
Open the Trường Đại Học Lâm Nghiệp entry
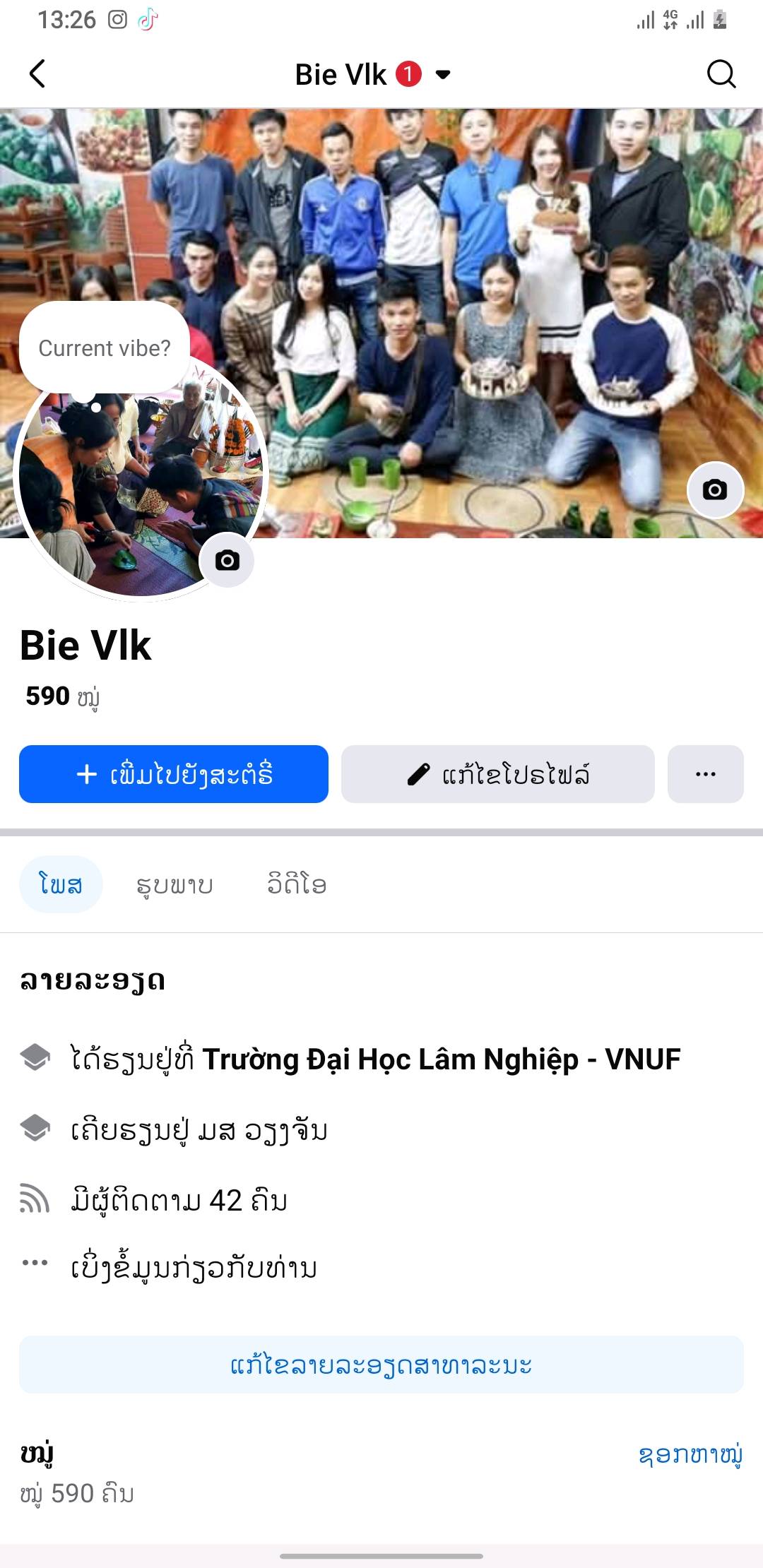tap(441, 1059)
